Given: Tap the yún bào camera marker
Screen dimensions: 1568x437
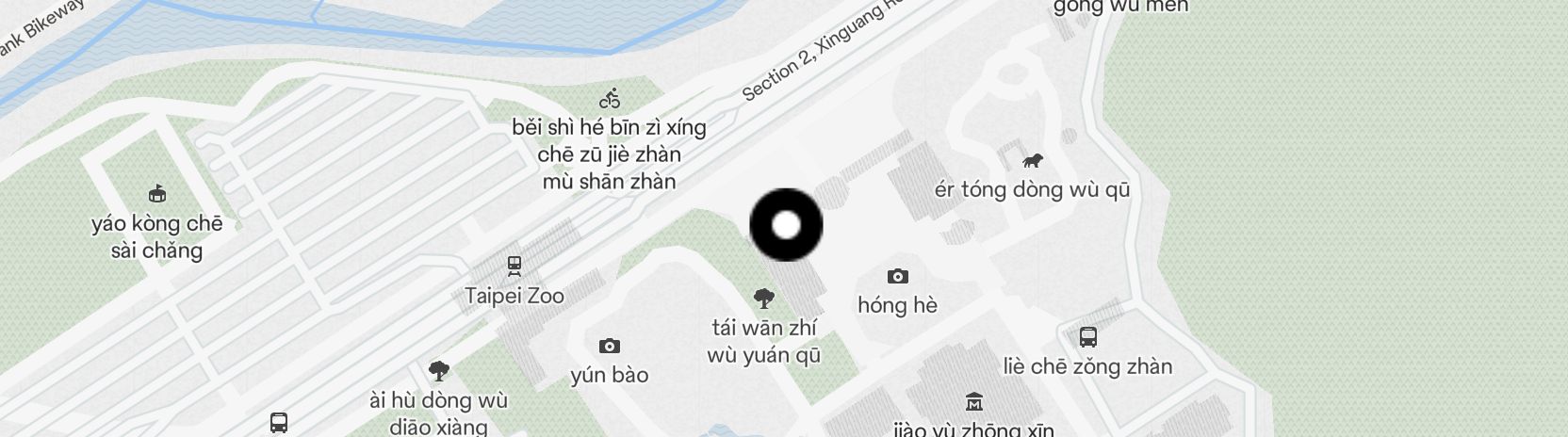Looking at the screenshot, I should click(x=610, y=346).
